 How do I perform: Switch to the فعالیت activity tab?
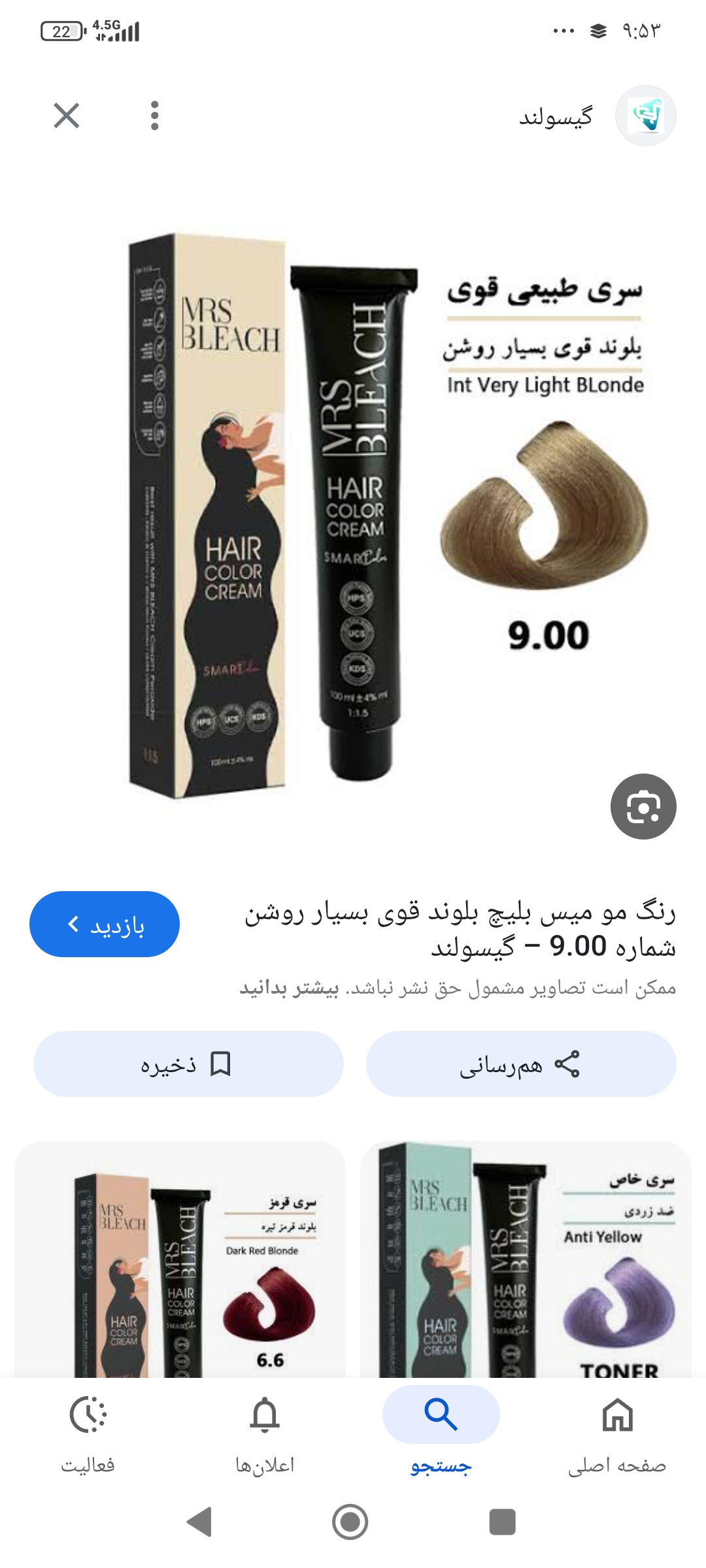[88, 1431]
